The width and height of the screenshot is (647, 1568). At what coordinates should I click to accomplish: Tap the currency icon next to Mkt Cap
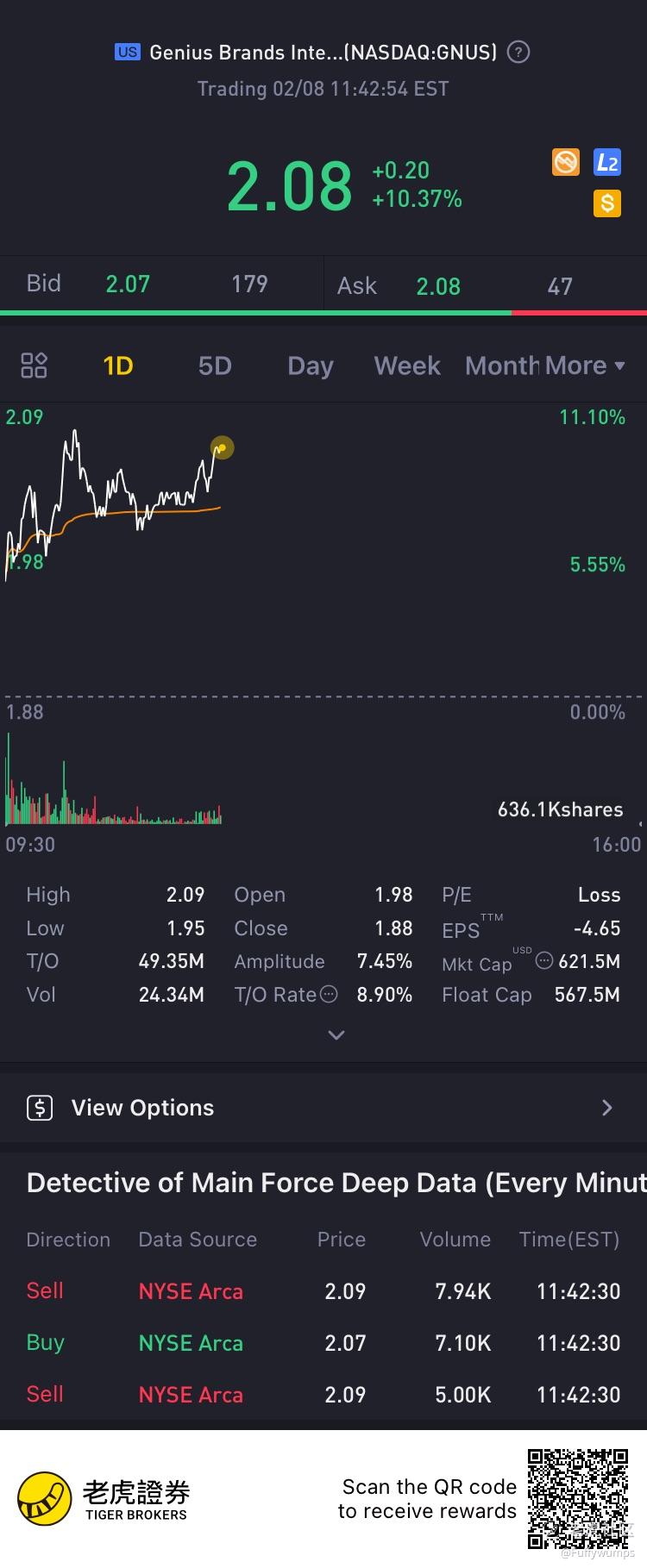(x=543, y=960)
